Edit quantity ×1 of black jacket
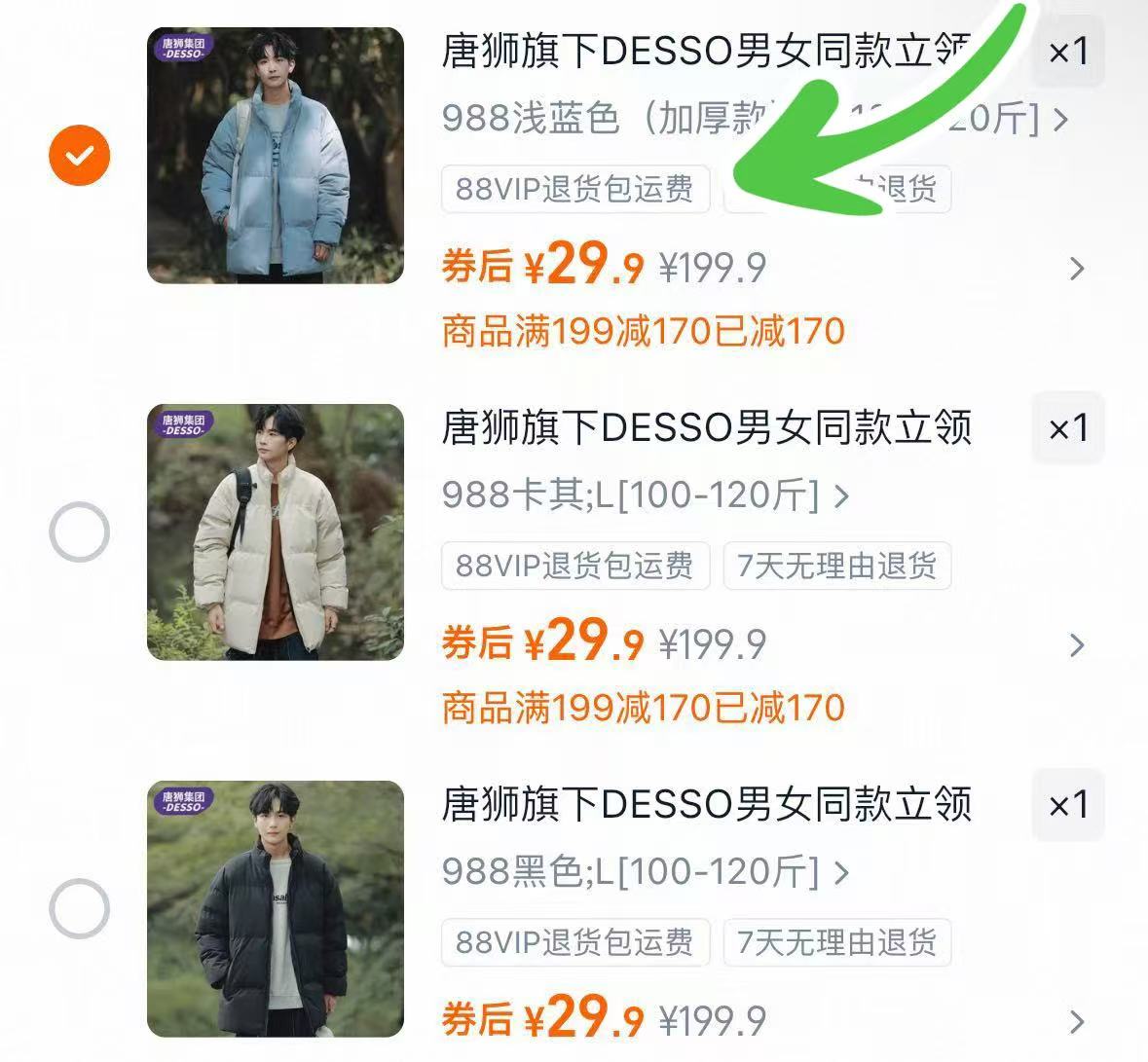Screen dimensions: 1148x1062 [x=1067, y=805]
